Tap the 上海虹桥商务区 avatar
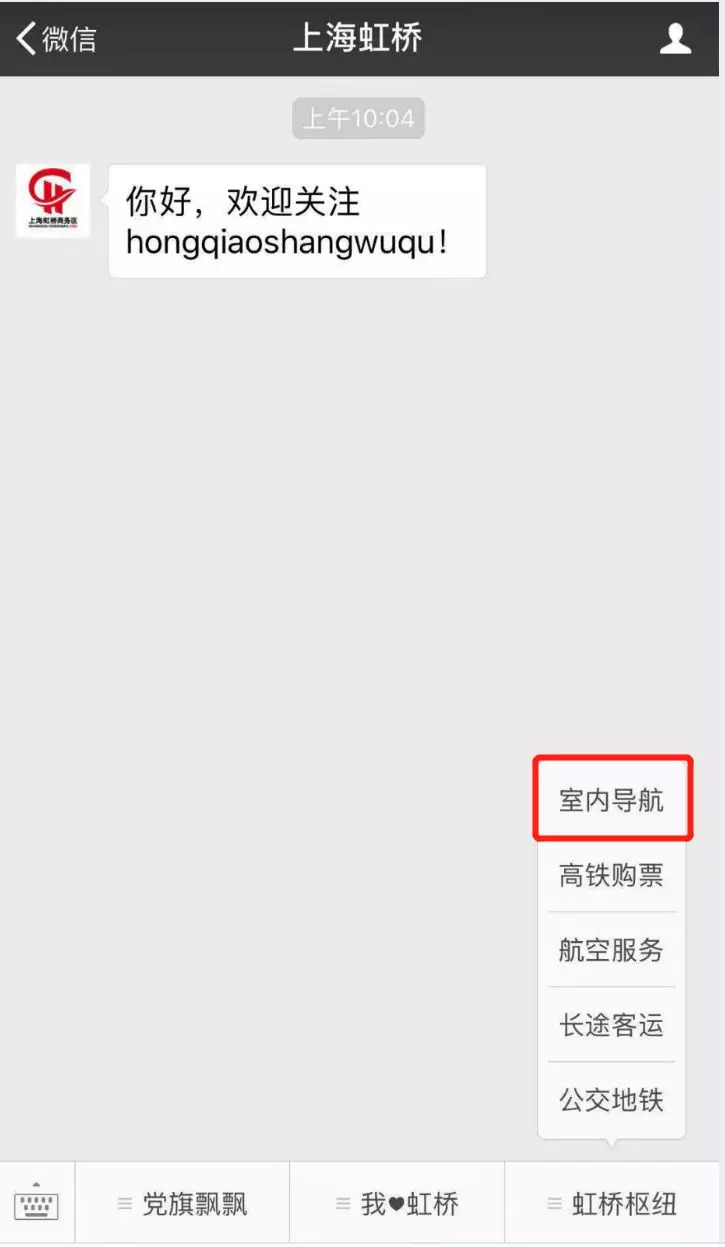Screen dimensions: 725x1247 (x=53, y=201)
